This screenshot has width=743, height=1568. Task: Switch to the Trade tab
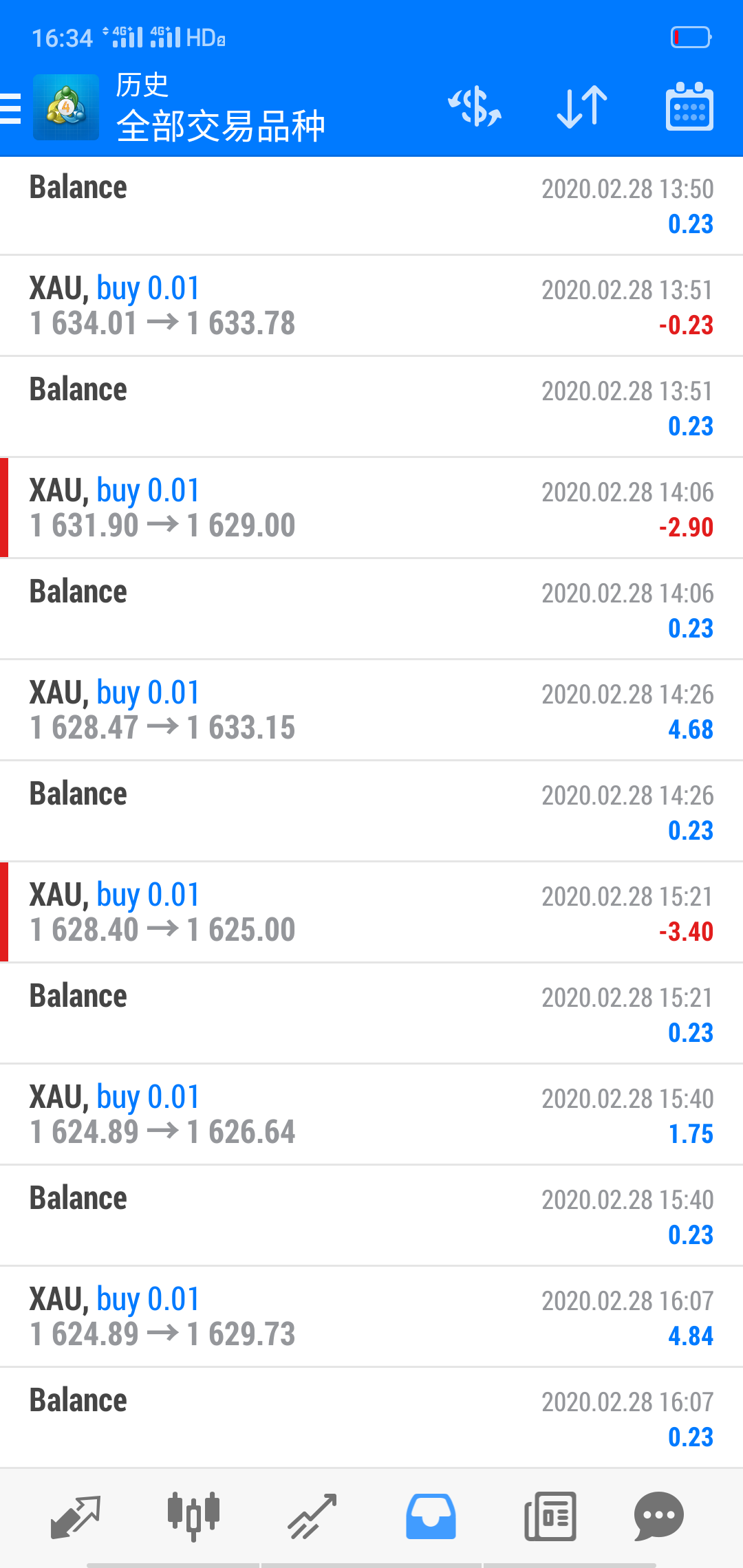coord(312,1516)
